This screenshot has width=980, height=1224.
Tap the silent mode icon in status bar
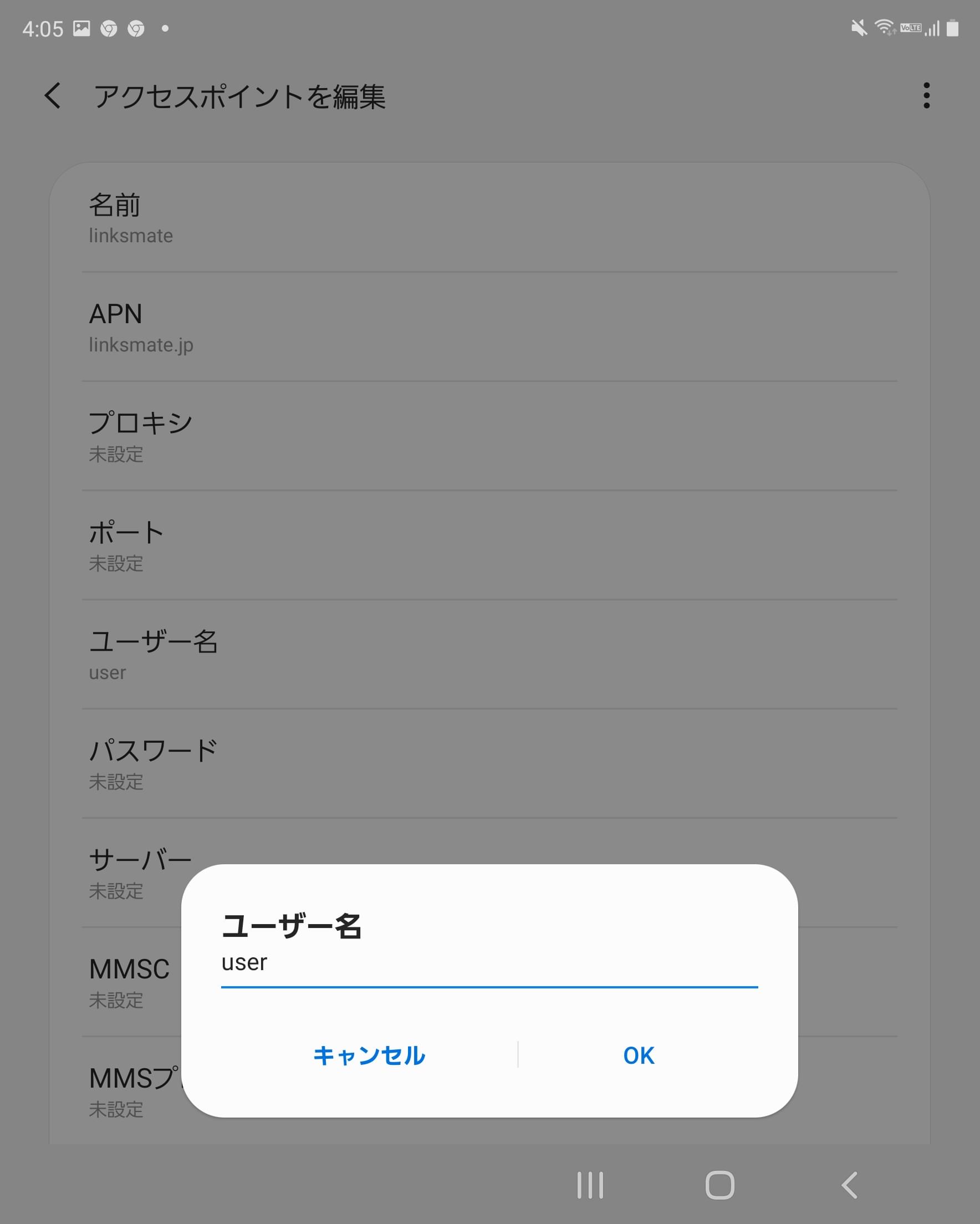coord(859,27)
